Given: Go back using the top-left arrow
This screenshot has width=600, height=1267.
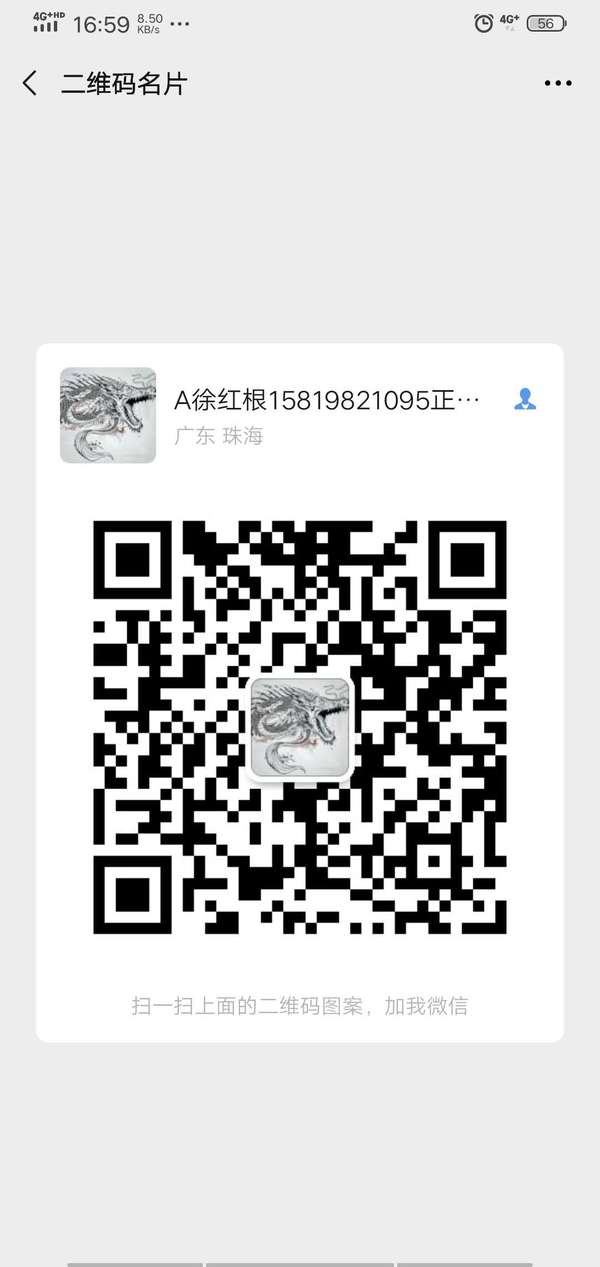Looking at the screenshot, I should coord(30,84).
